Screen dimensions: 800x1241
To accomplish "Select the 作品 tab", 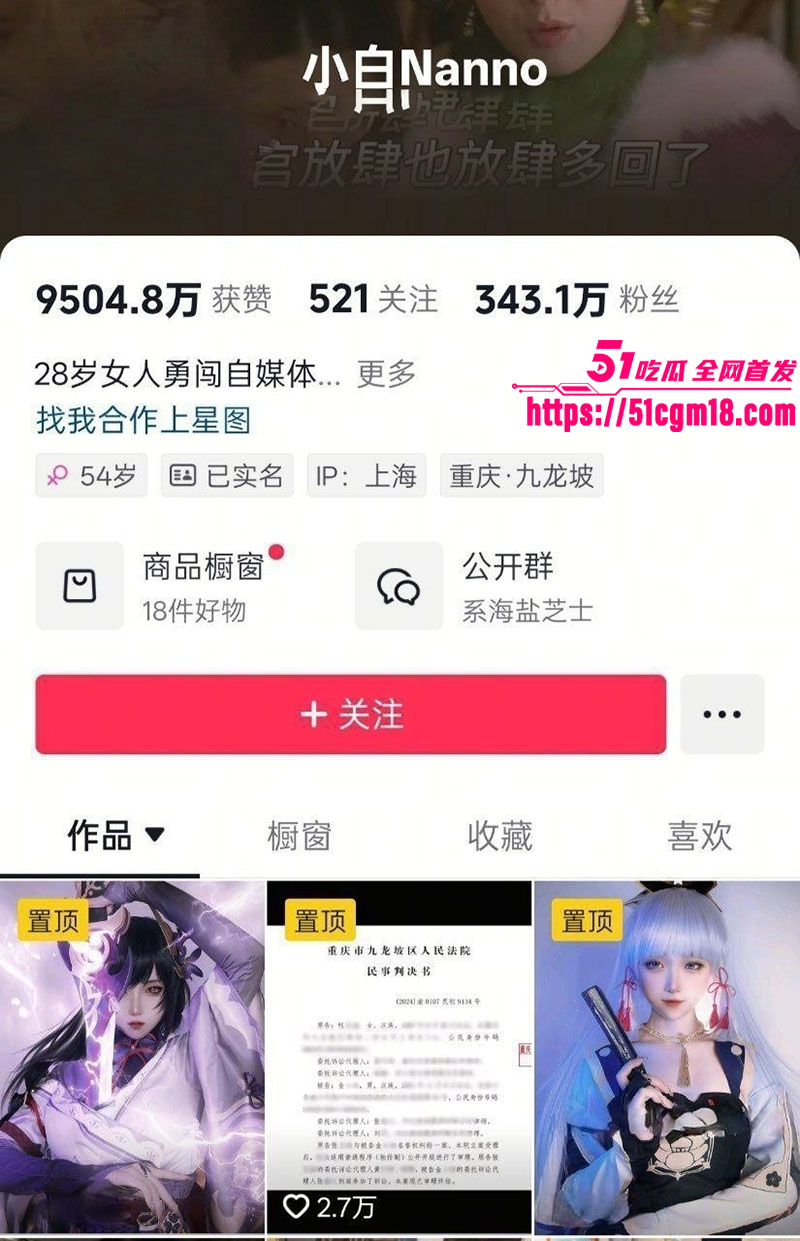I will (x=114, y=836).
